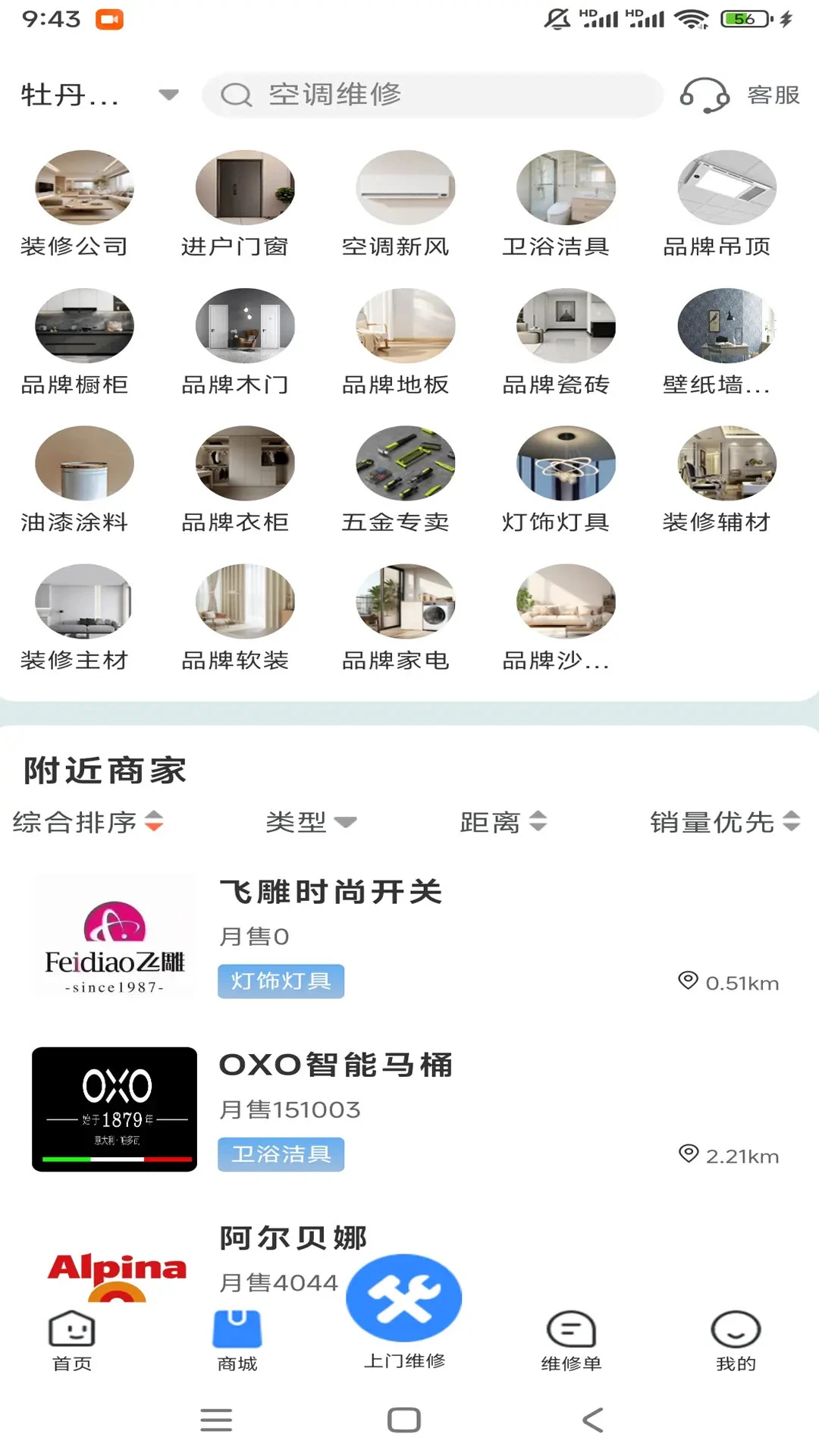View the OXO智能马桶 merchant
This screenshot has width=819, height=1456.
tap(335, 1065)
